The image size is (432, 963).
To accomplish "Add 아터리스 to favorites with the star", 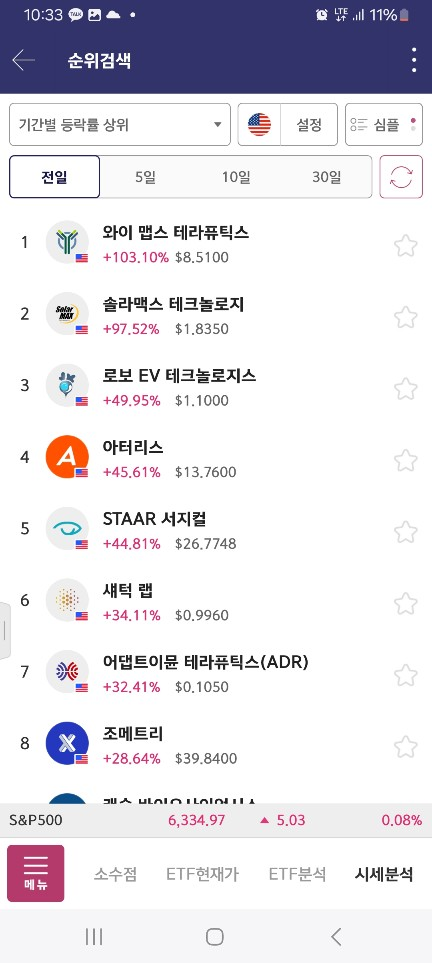I will pyautogui.click(x=406, y=461).
